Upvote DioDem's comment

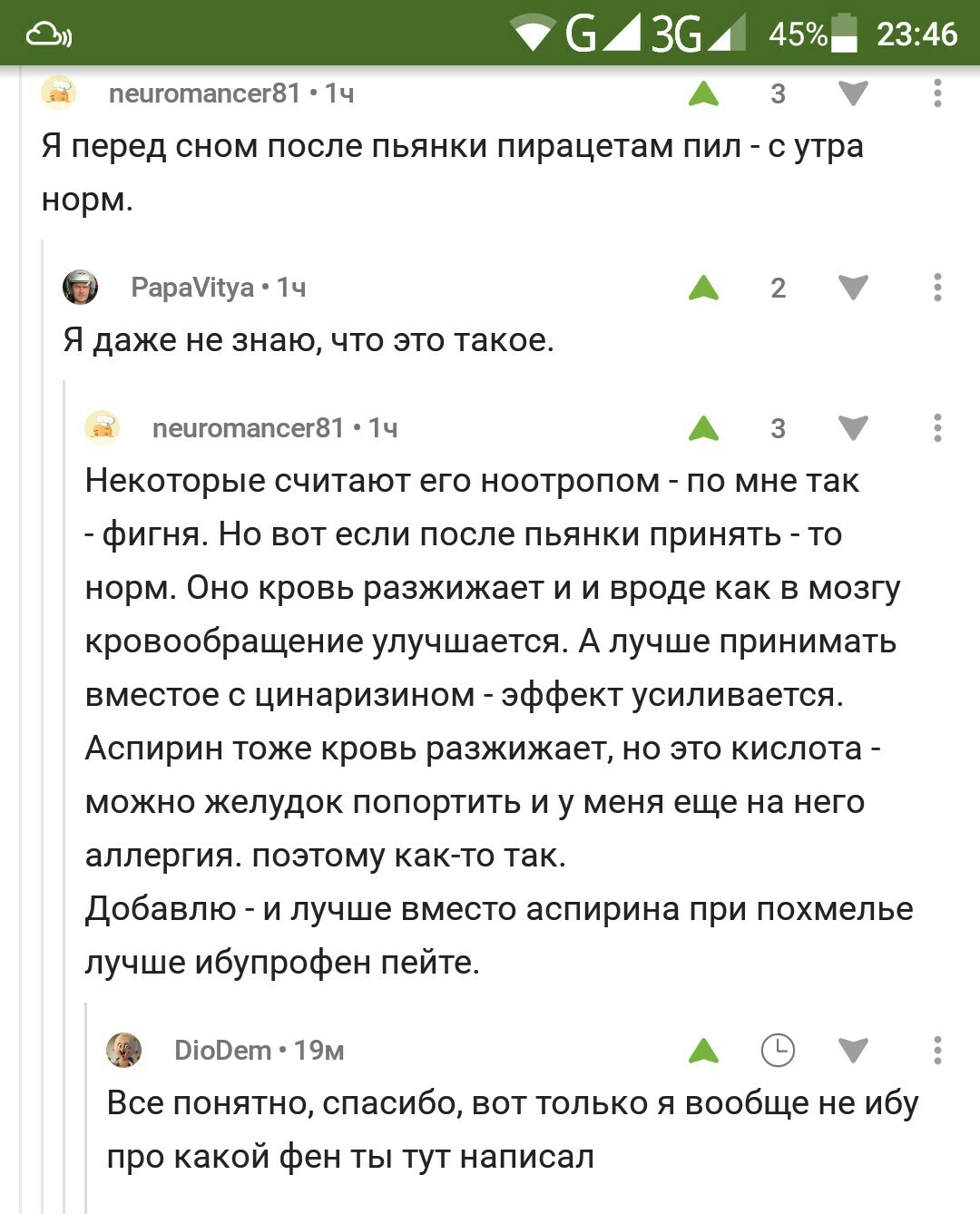click(703, 1051)
